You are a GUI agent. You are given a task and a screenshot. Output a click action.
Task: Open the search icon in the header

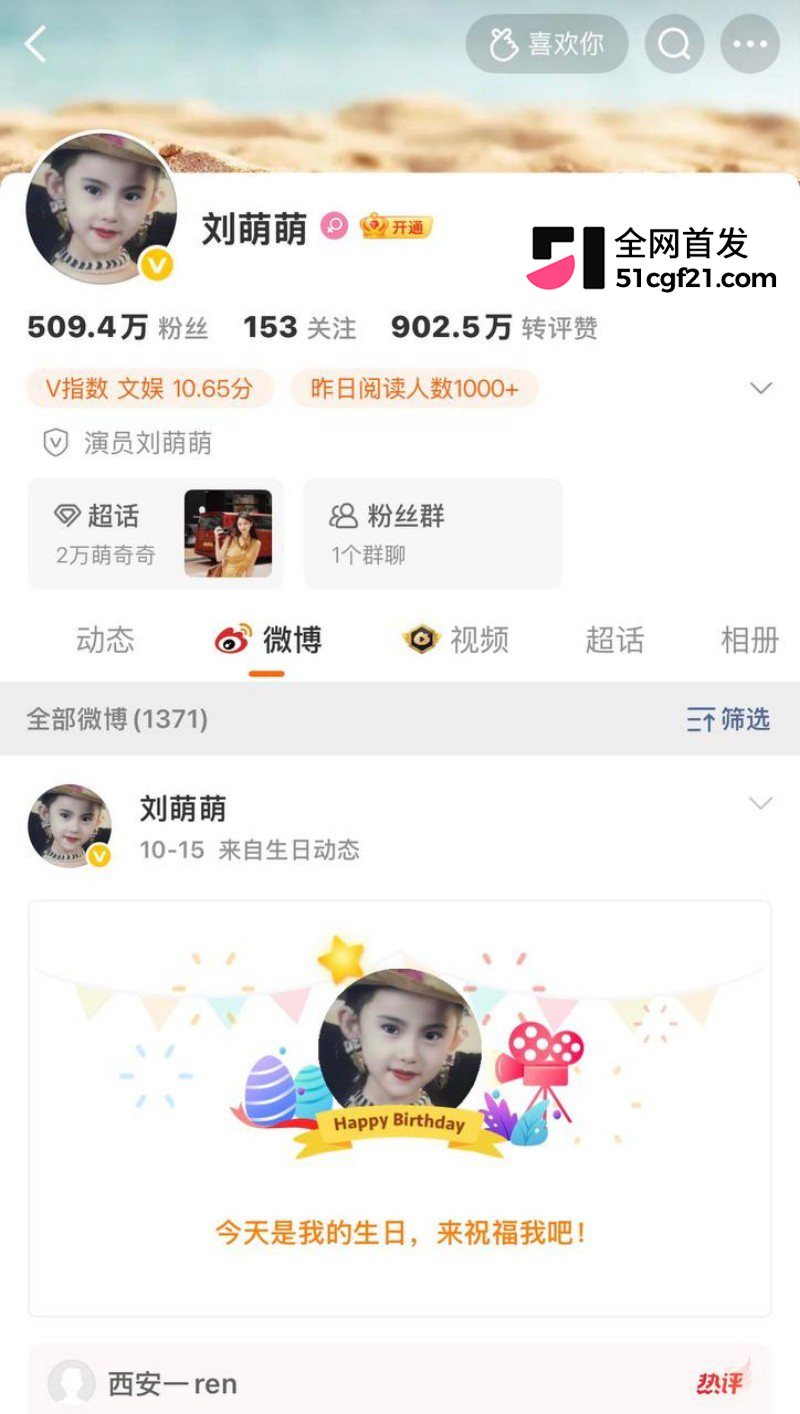[x=675, y=44]
